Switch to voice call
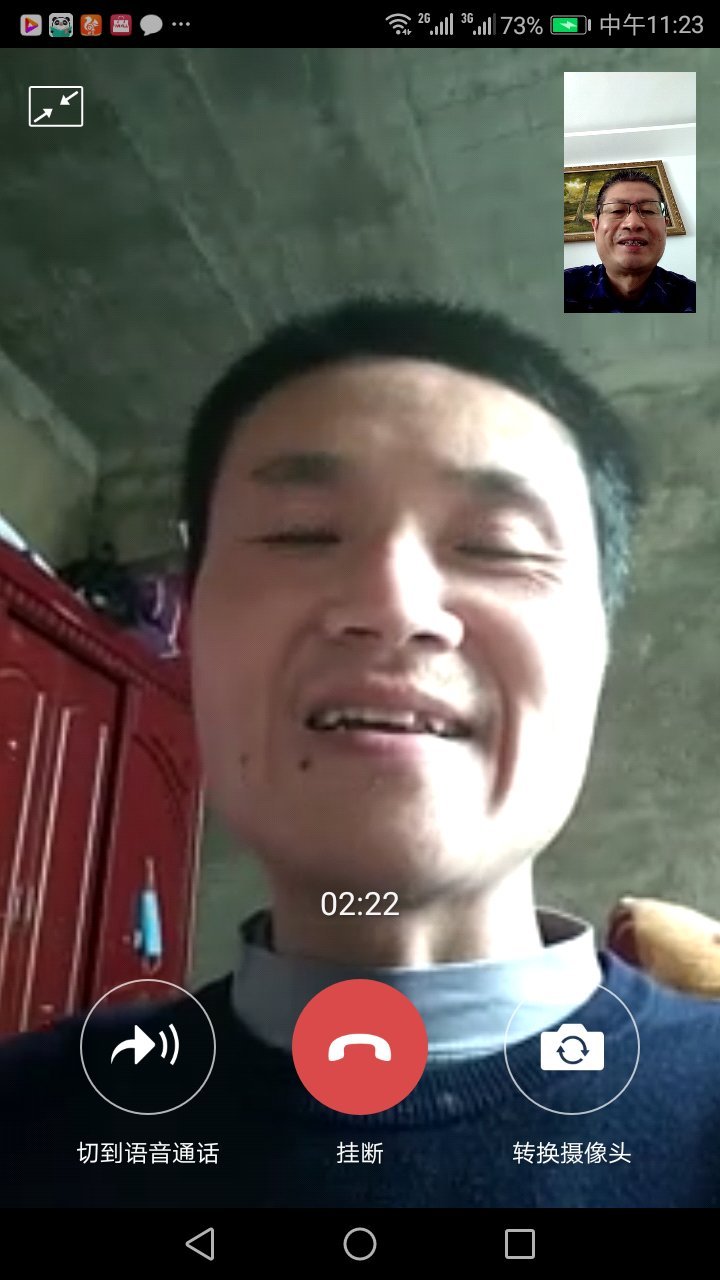The height and width of the screenshot is (1280, 720). tap(148, 1047)
